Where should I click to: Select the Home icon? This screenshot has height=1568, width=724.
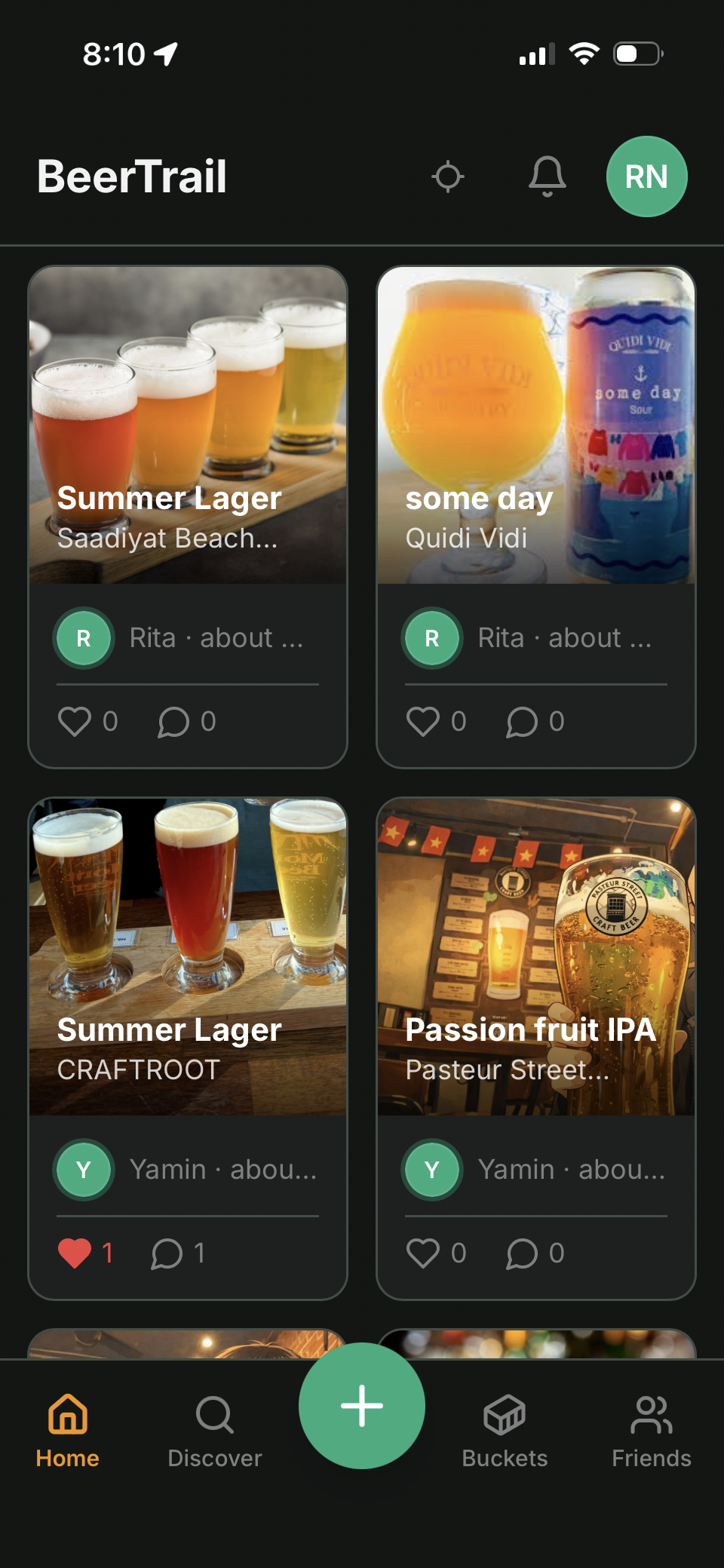pos(67,1413)
